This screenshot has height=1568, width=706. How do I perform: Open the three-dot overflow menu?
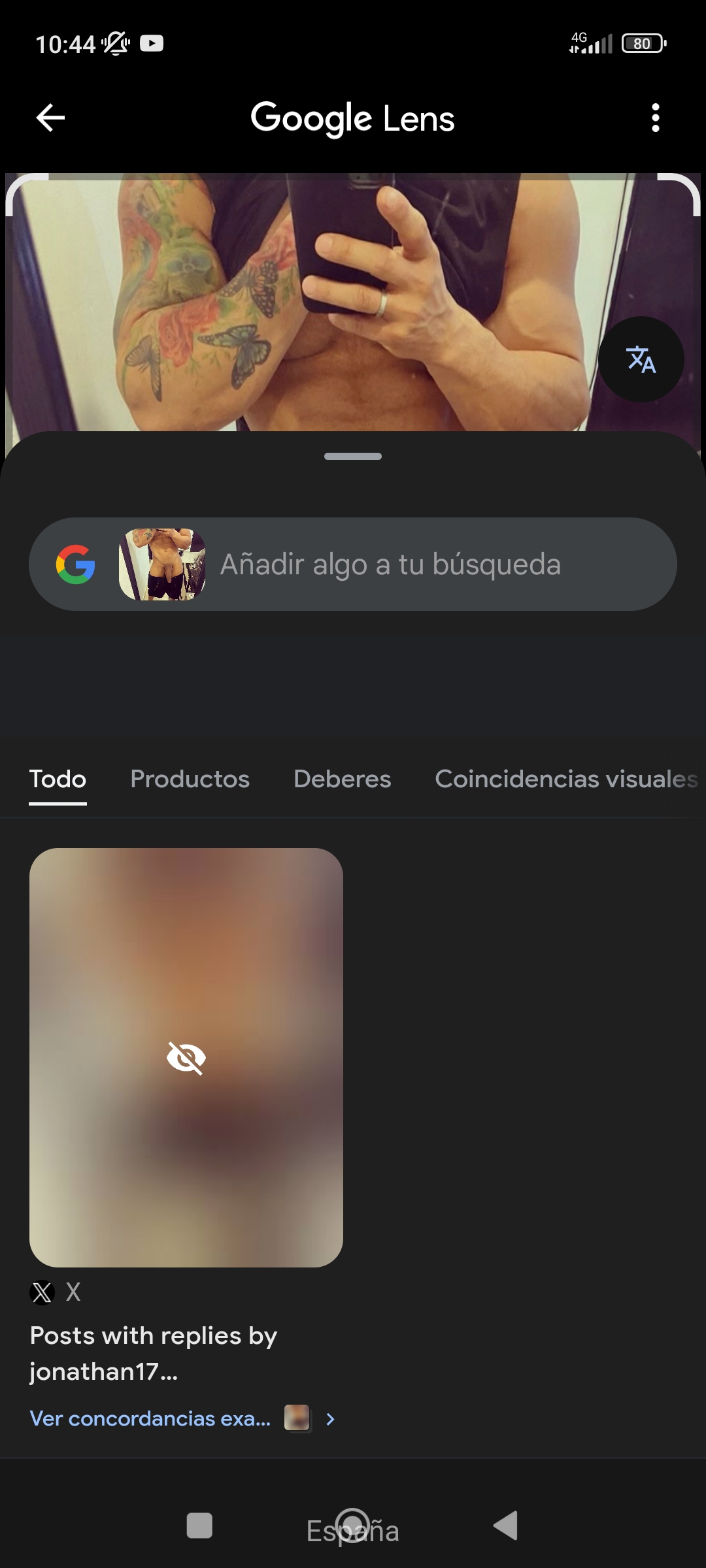655,118
